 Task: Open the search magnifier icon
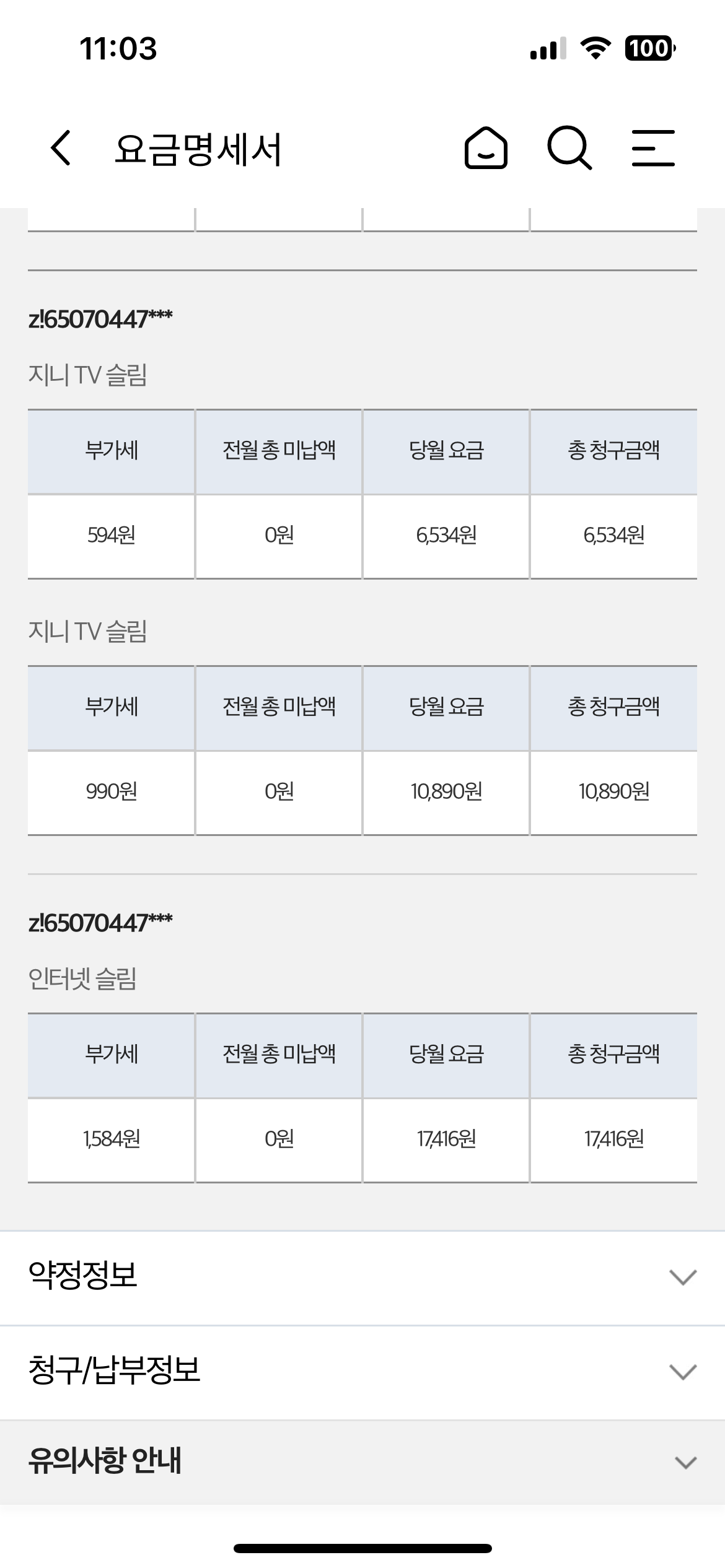(569, 148)
